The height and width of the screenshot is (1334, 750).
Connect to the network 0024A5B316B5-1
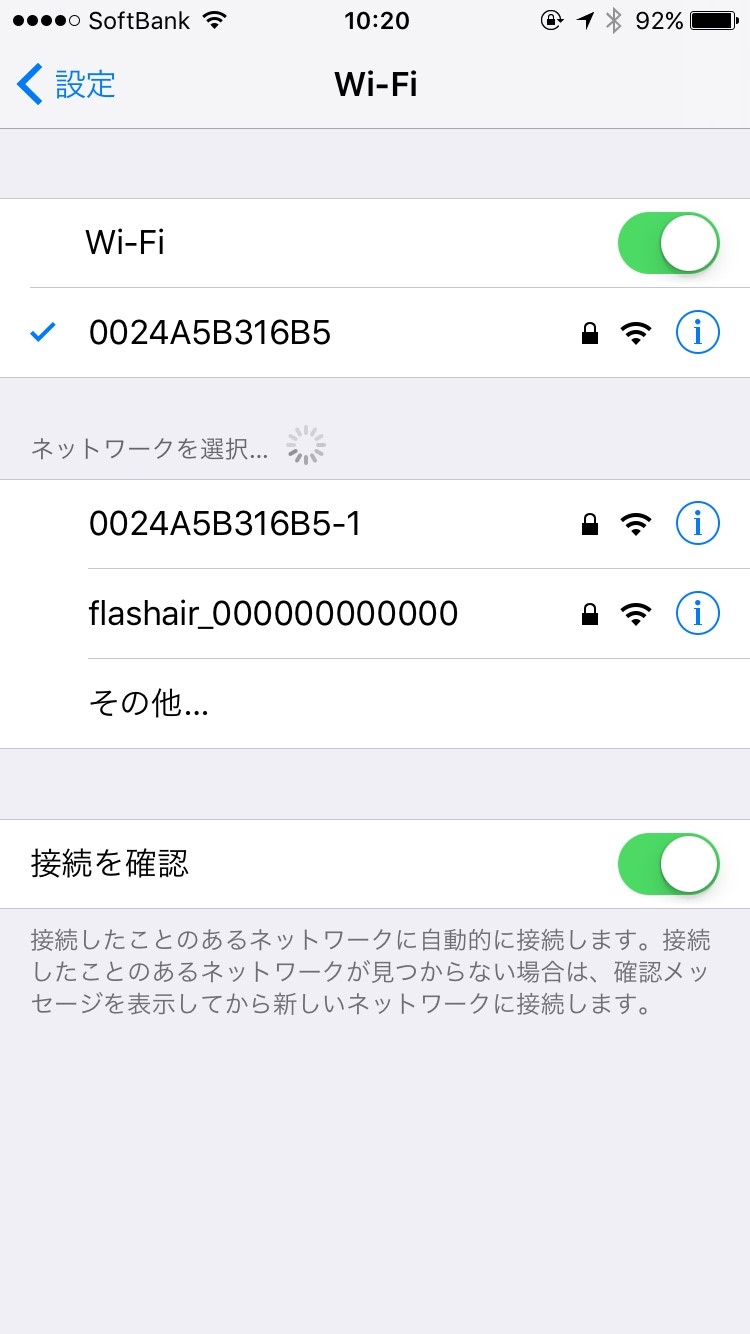pyautogui.click(x=225, y=522)
